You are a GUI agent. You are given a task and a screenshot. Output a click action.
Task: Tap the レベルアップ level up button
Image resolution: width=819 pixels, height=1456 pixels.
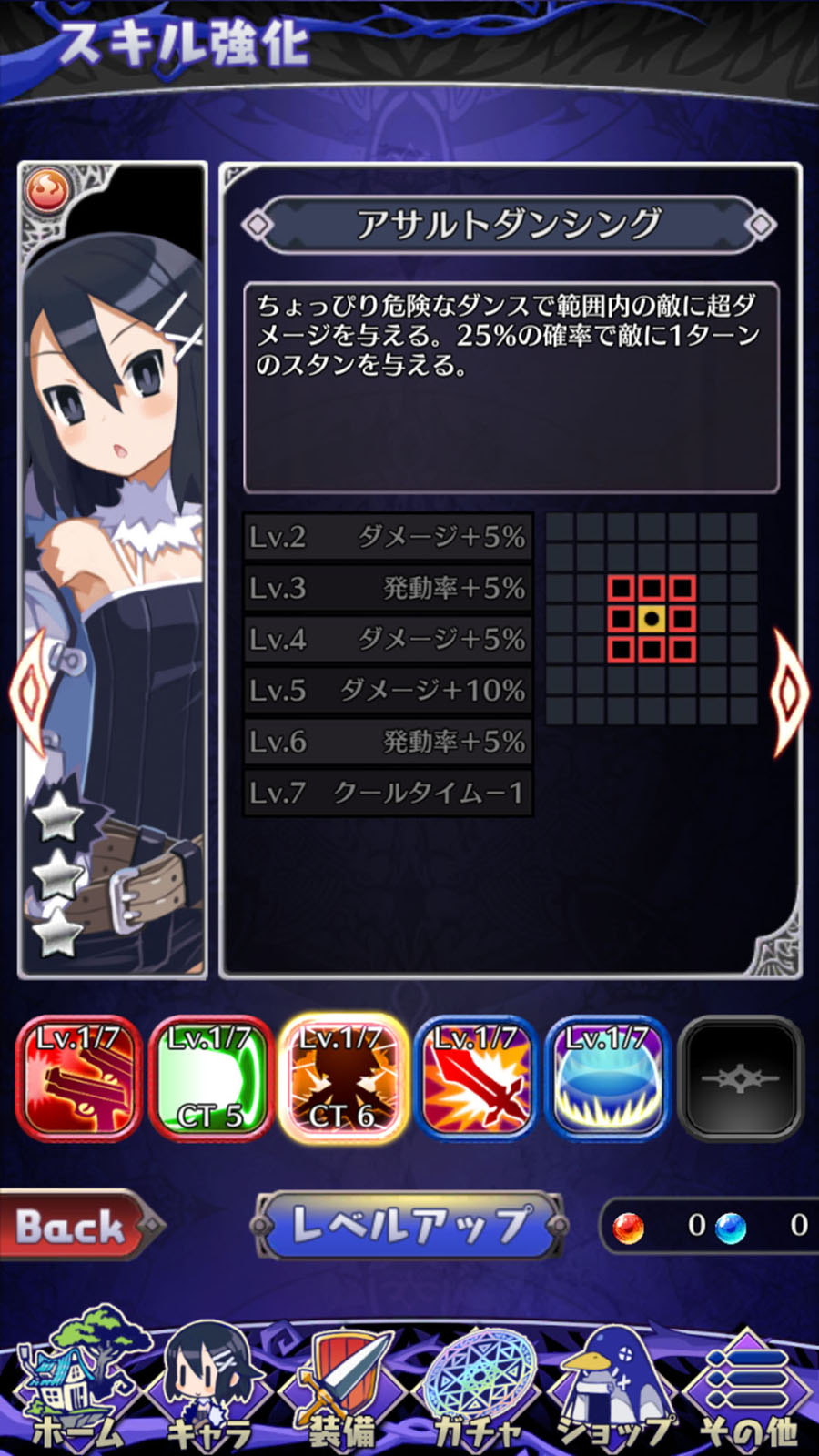point(409,1225)
